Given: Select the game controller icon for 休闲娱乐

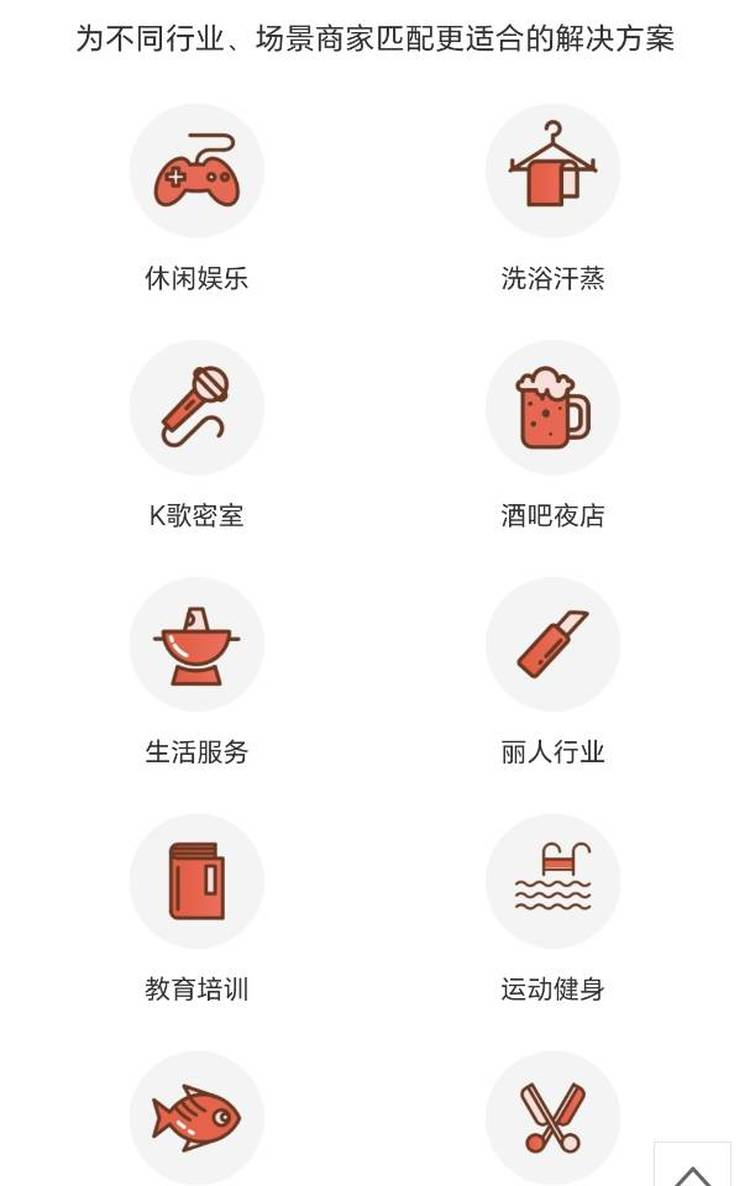Looking at the screenshot, I should (x=197, y=170).
